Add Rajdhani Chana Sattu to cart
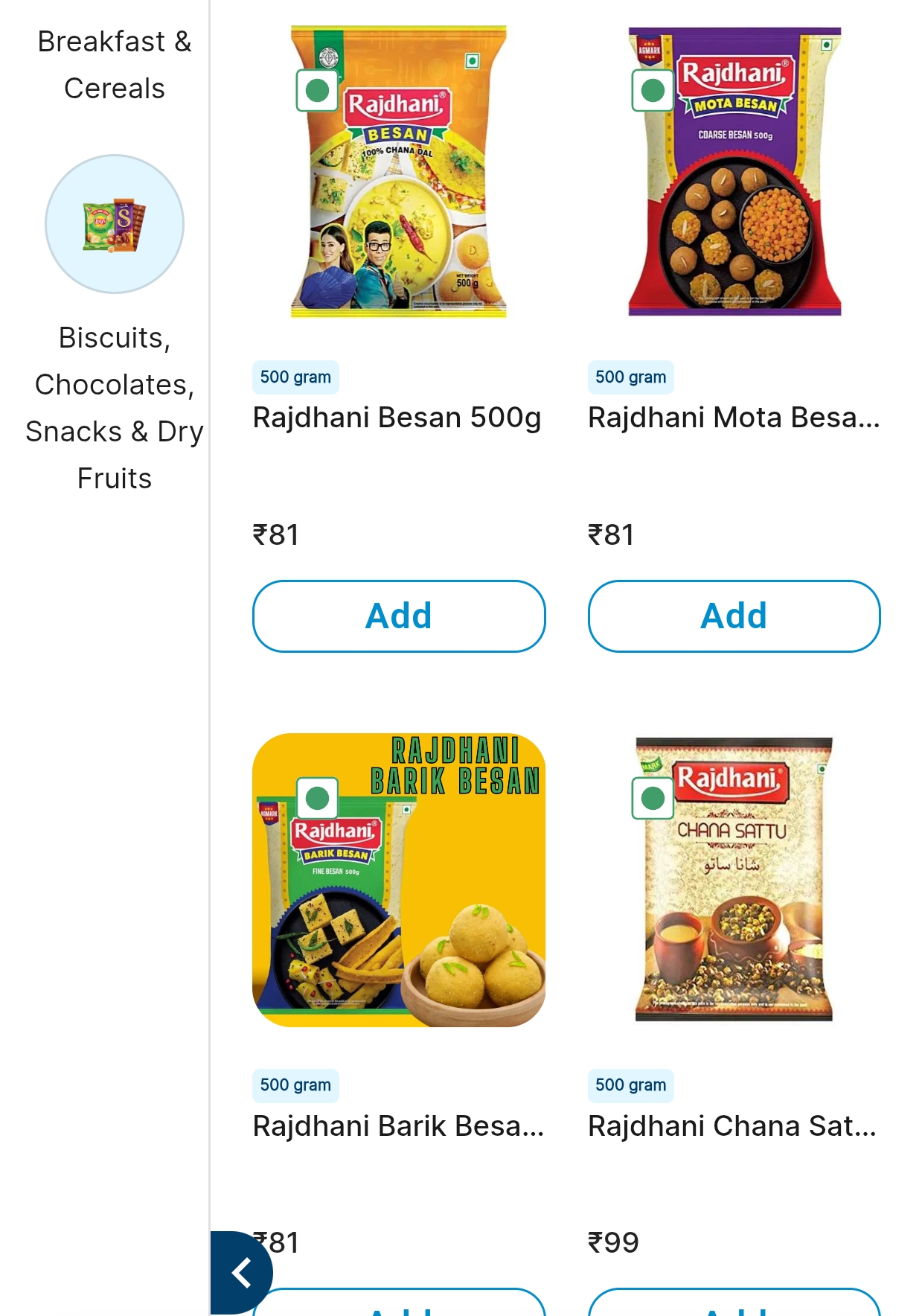Viewport: 922px width, 1316px height. tap(734, 1304)
